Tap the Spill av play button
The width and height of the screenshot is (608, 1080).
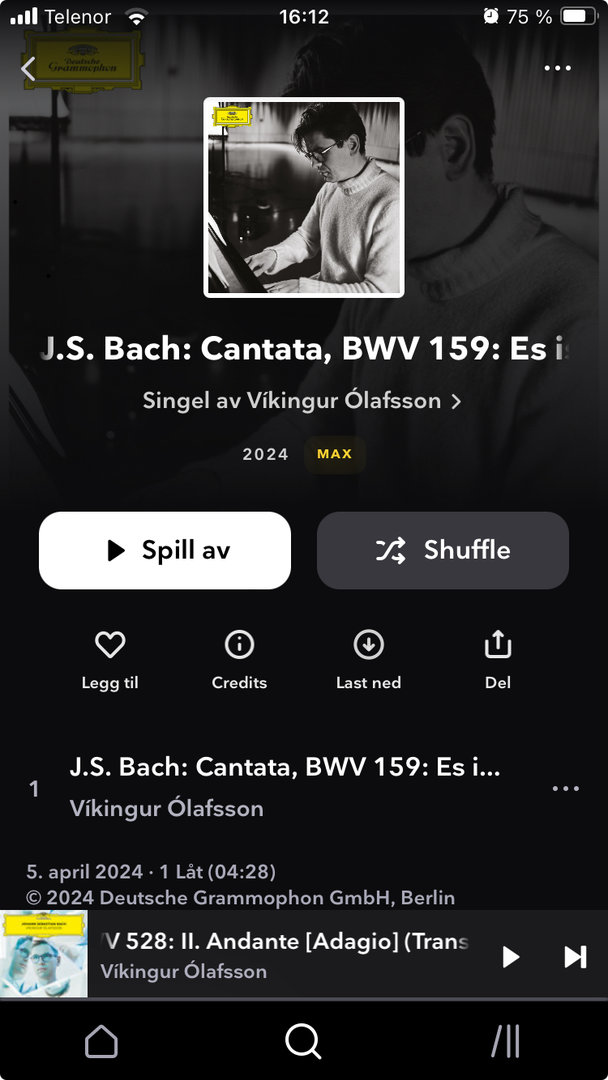click(x=165, y=550)
